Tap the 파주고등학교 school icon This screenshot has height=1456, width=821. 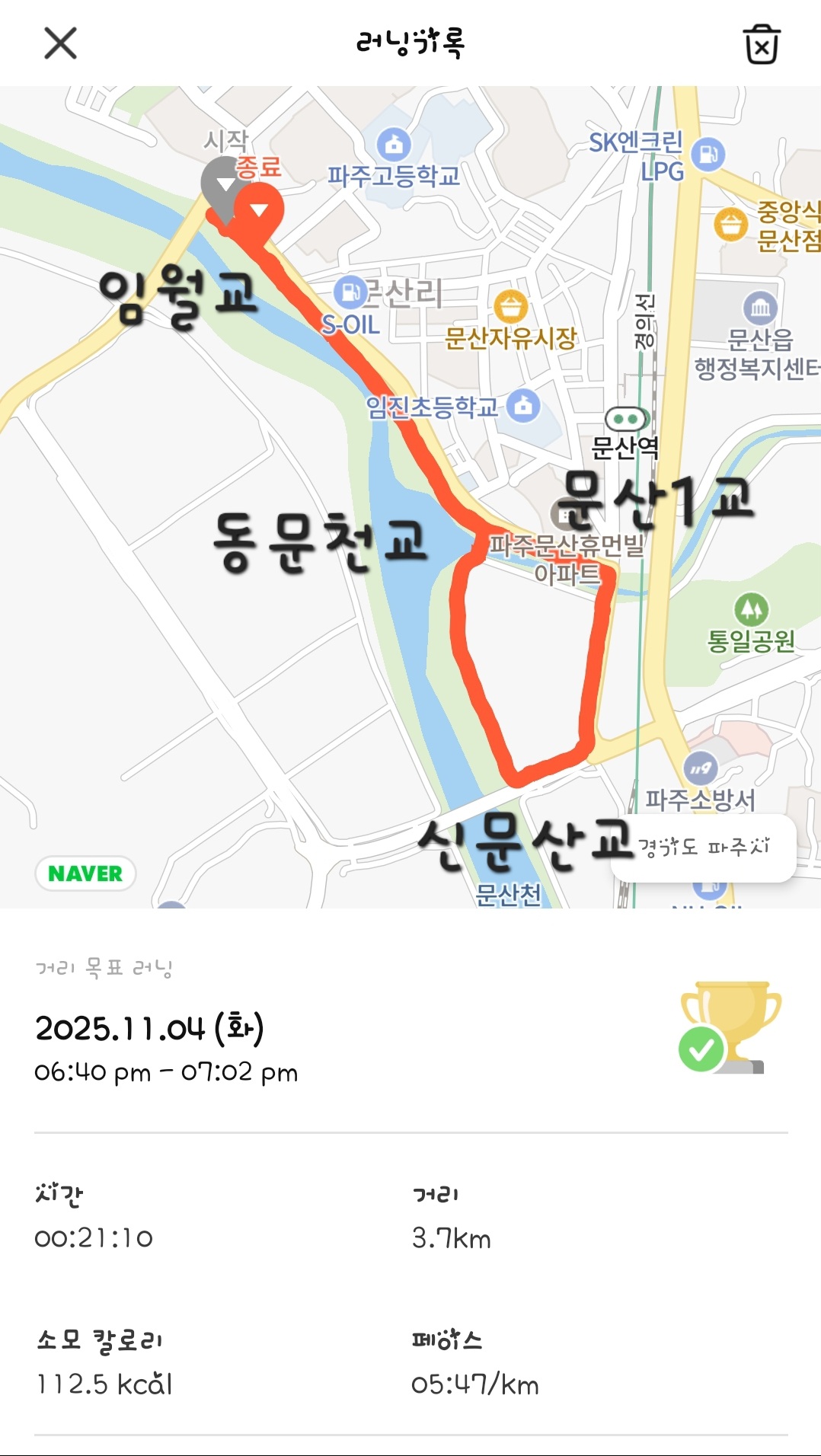point(394,145)
